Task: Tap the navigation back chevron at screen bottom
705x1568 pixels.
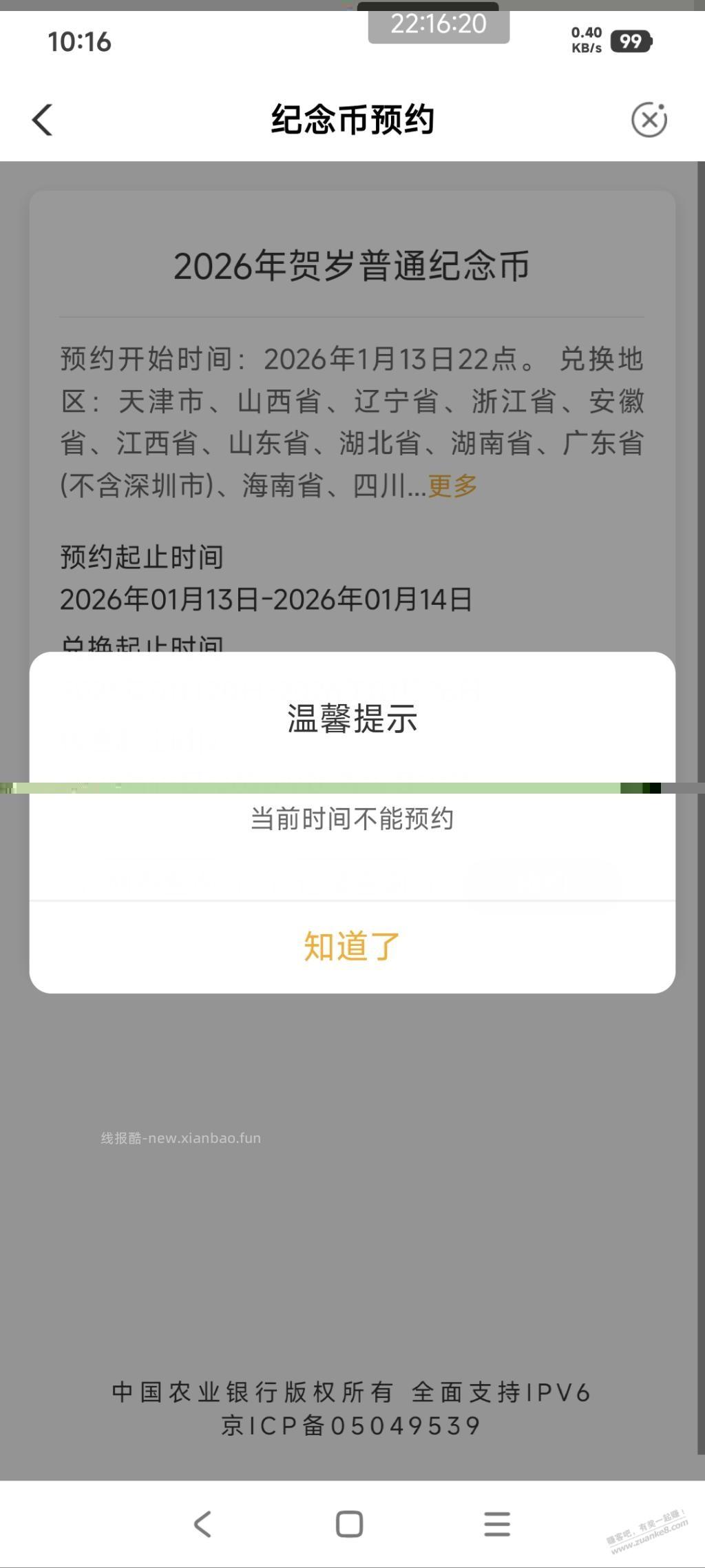Action: 202,1523
